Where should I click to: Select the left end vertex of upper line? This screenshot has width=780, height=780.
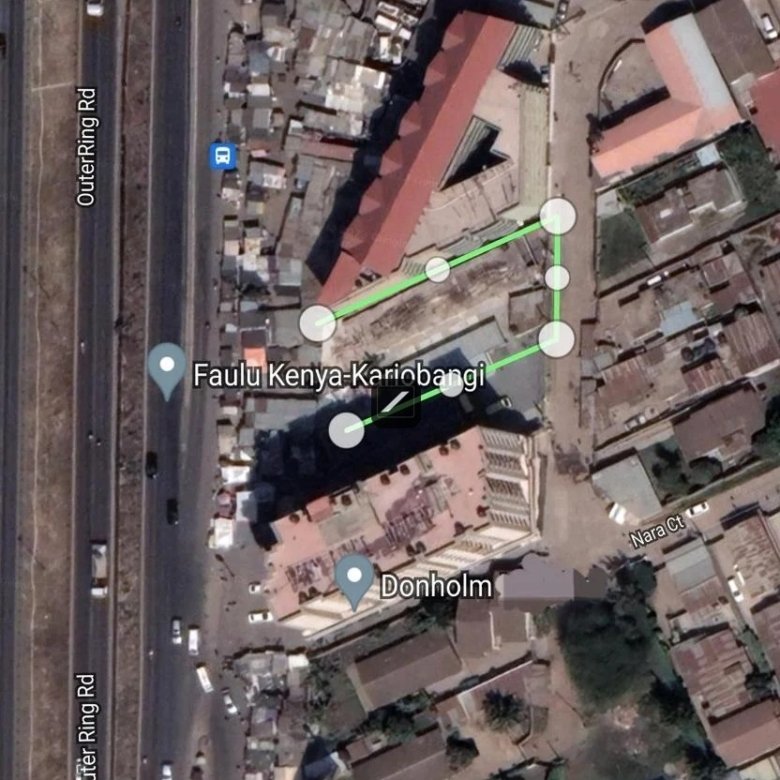(318, 323)
